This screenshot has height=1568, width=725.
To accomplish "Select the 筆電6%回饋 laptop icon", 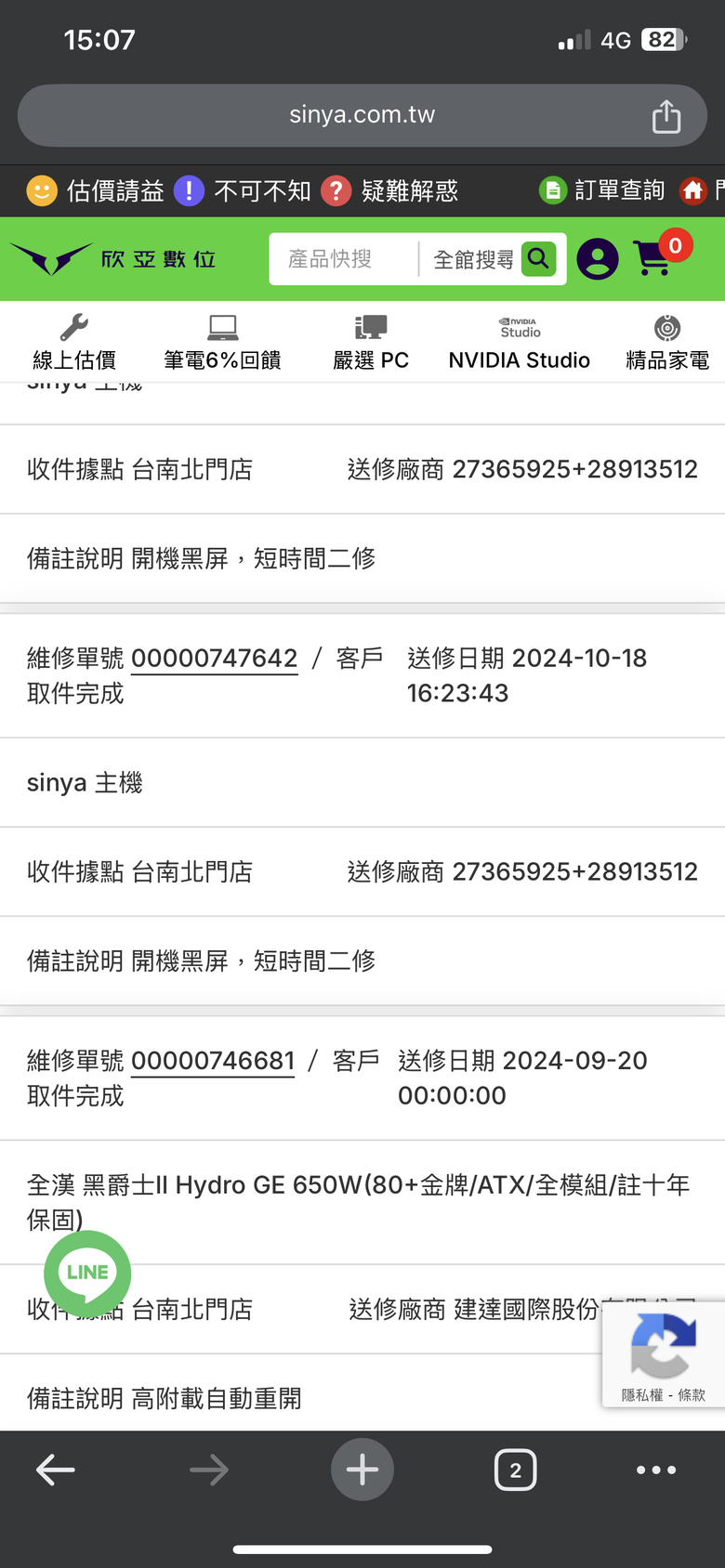I will tap(223, 328).
